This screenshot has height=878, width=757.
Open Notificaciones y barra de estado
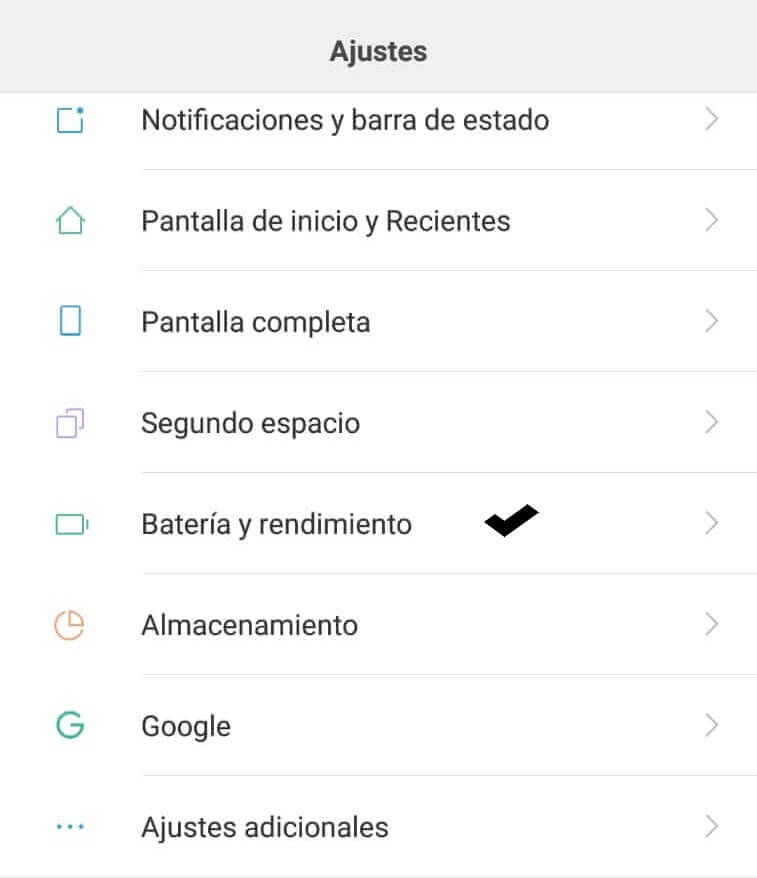[x=345, y=121]
